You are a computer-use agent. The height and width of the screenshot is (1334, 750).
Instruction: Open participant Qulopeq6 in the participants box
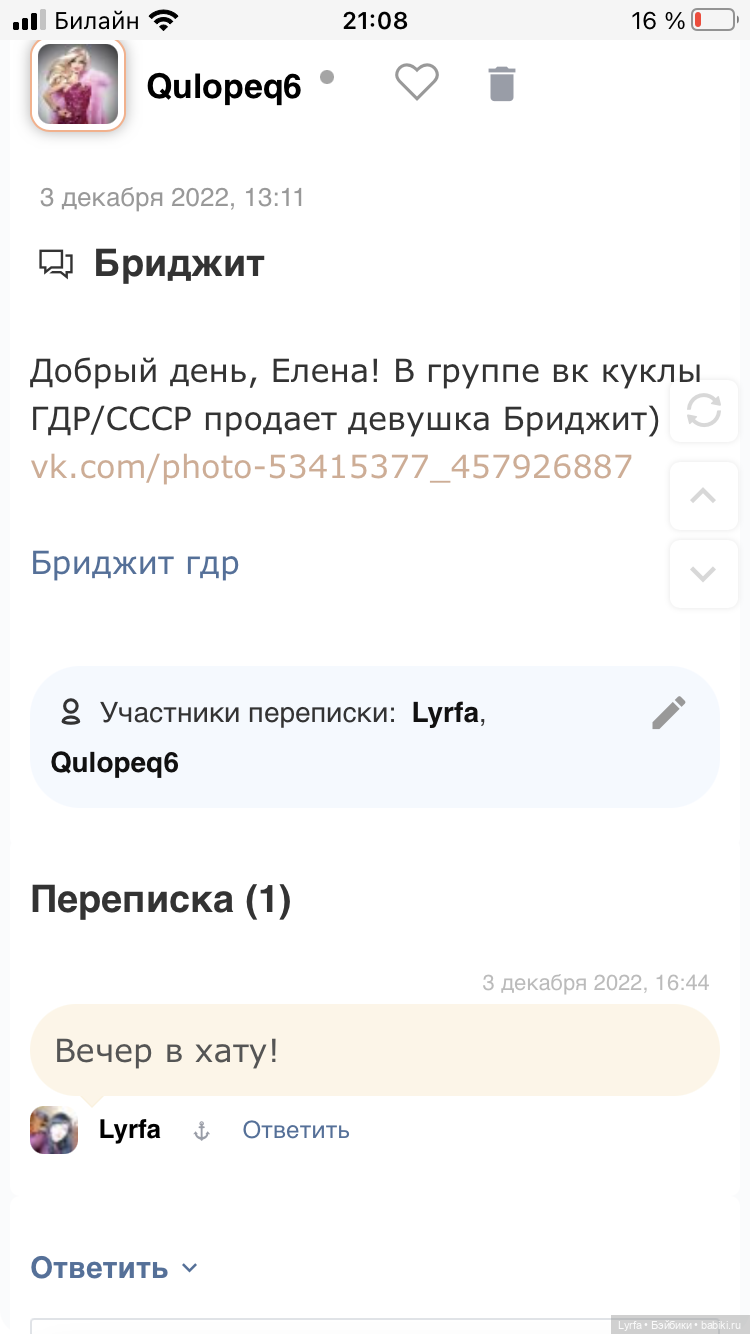(114, 763)
